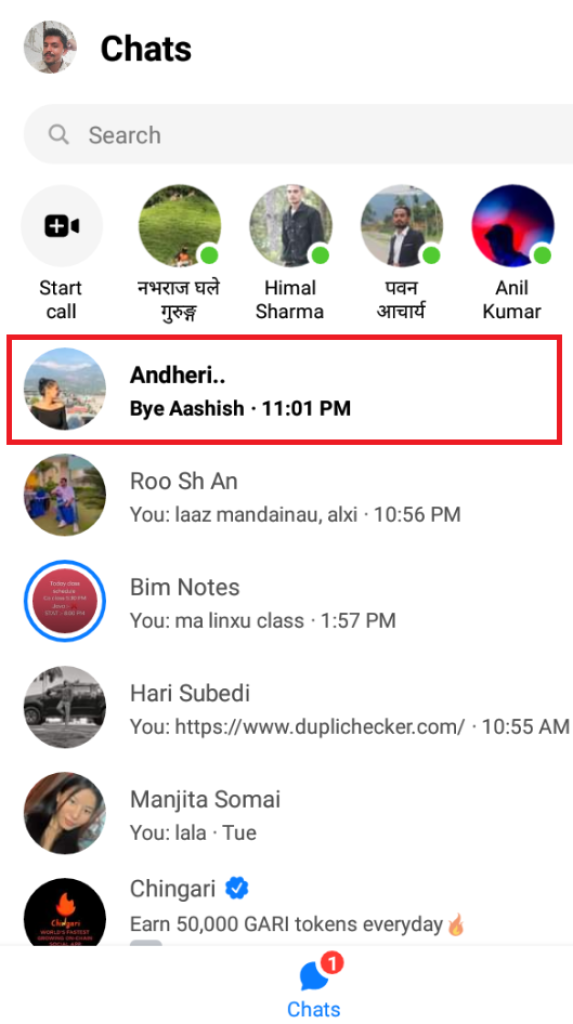View the Bim Notes story ring
This screenshot has width=573, height=1024.
pos(65,601)
